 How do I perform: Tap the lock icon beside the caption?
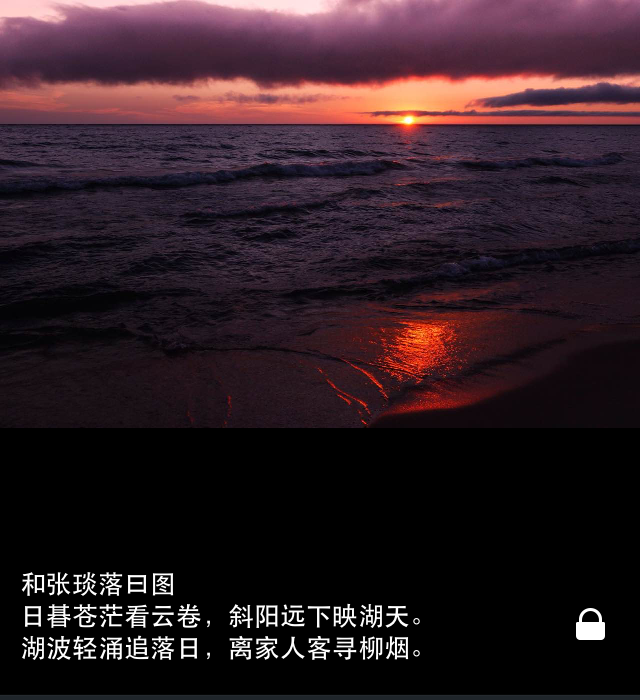coord(590,625)
